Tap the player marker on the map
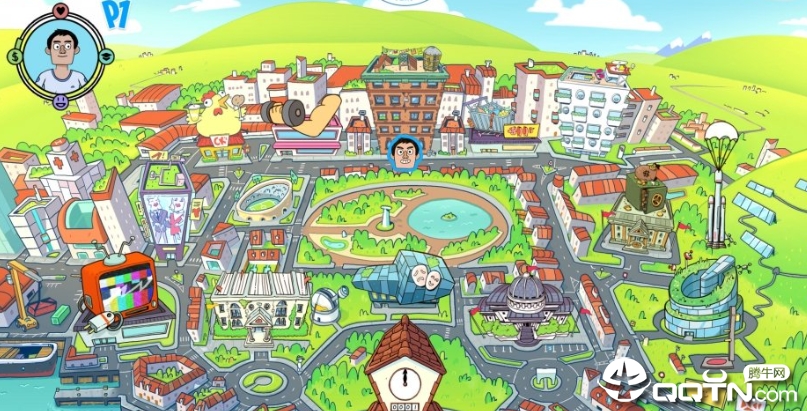 coord(401,152)
